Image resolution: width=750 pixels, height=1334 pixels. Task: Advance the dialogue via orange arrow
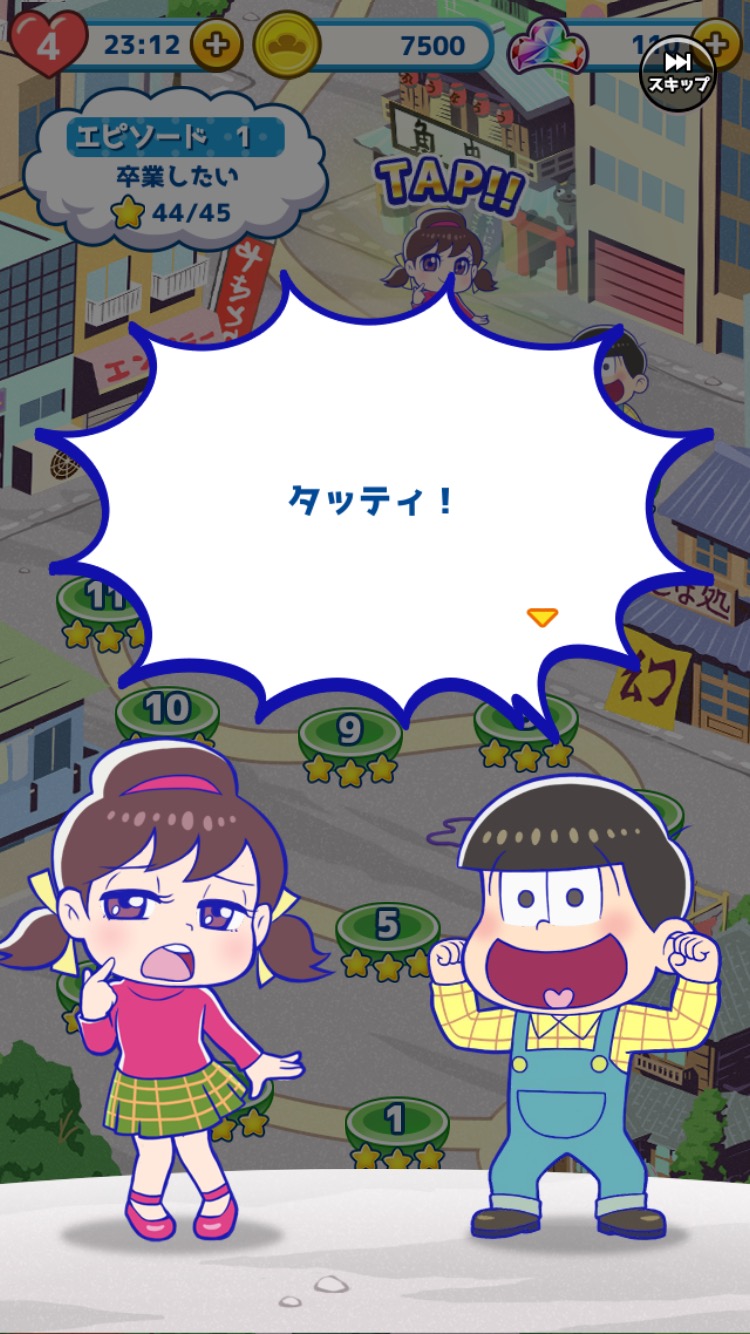click(x=542, y=618)
